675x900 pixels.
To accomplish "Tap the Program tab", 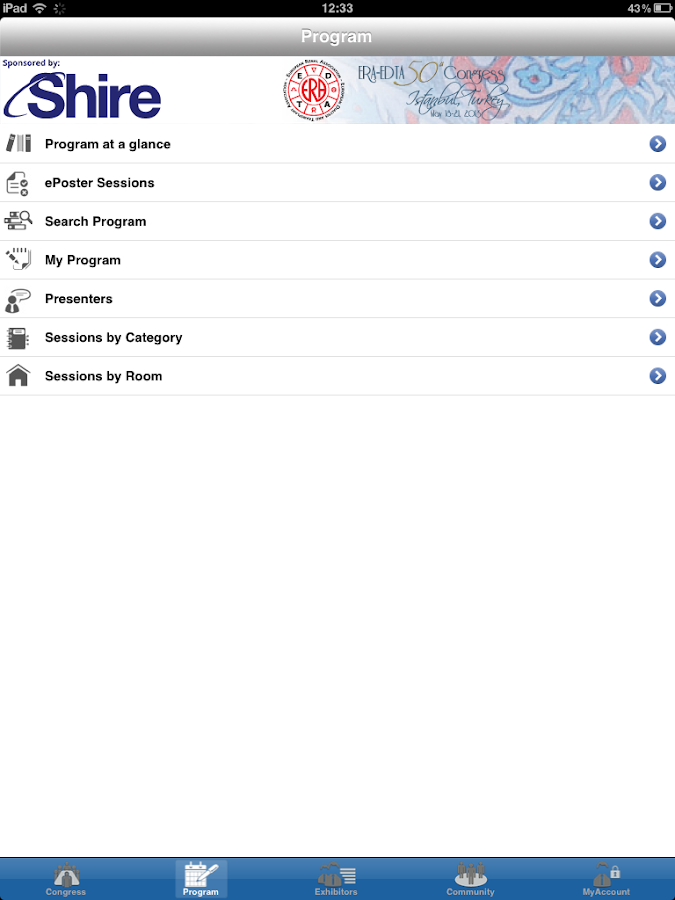I will point(201,879).
